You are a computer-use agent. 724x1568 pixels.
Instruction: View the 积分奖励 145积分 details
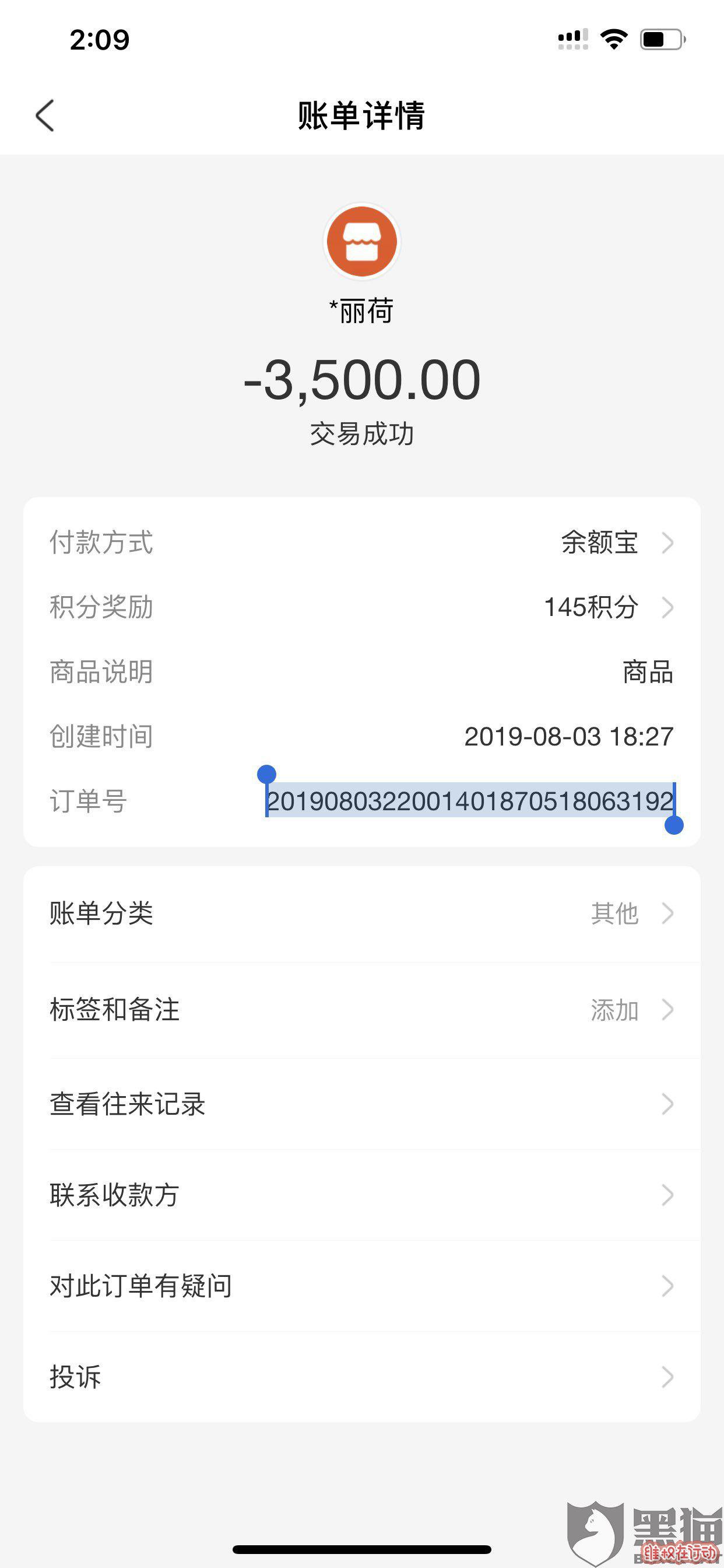(x=361, y=607)
